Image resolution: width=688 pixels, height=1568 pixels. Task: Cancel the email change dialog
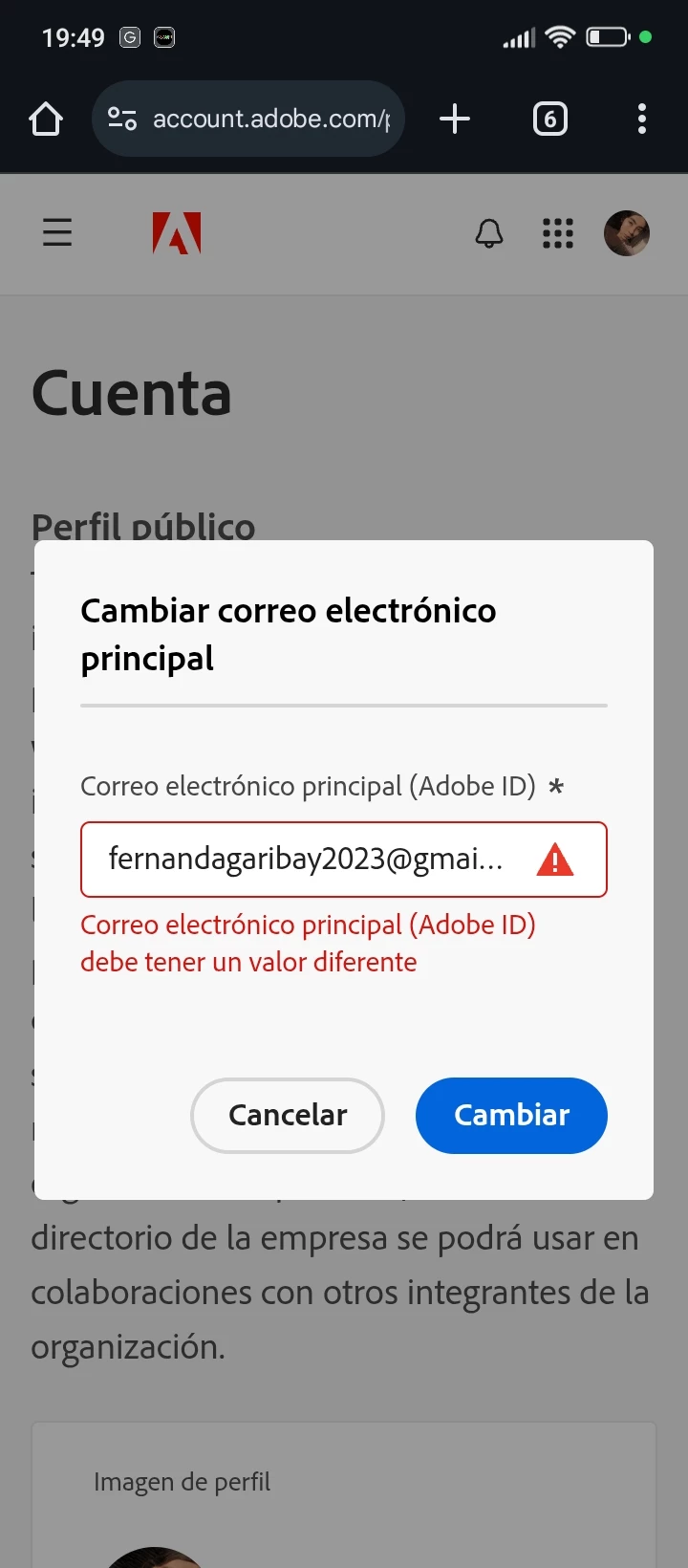288,1115
